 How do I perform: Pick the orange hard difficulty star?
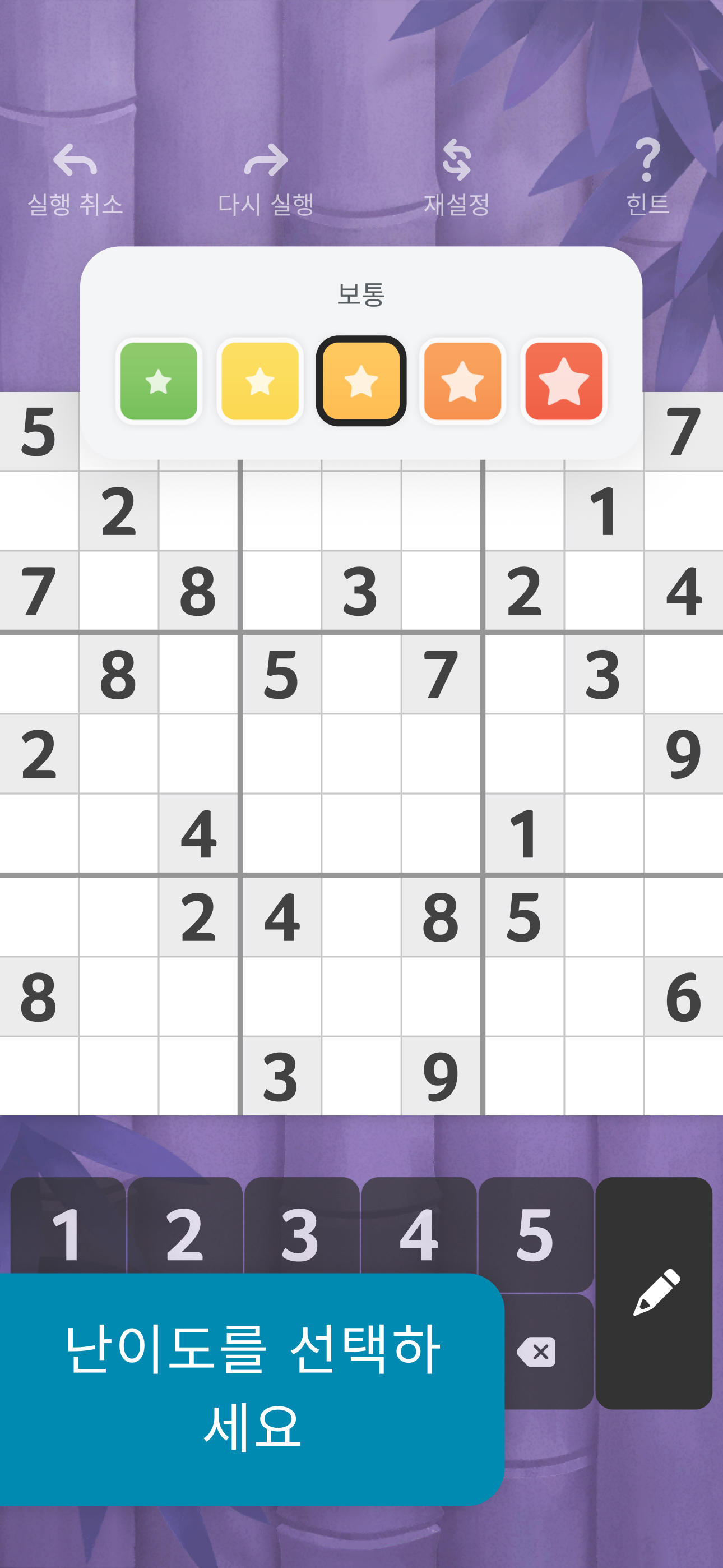(x=462, y=381)
